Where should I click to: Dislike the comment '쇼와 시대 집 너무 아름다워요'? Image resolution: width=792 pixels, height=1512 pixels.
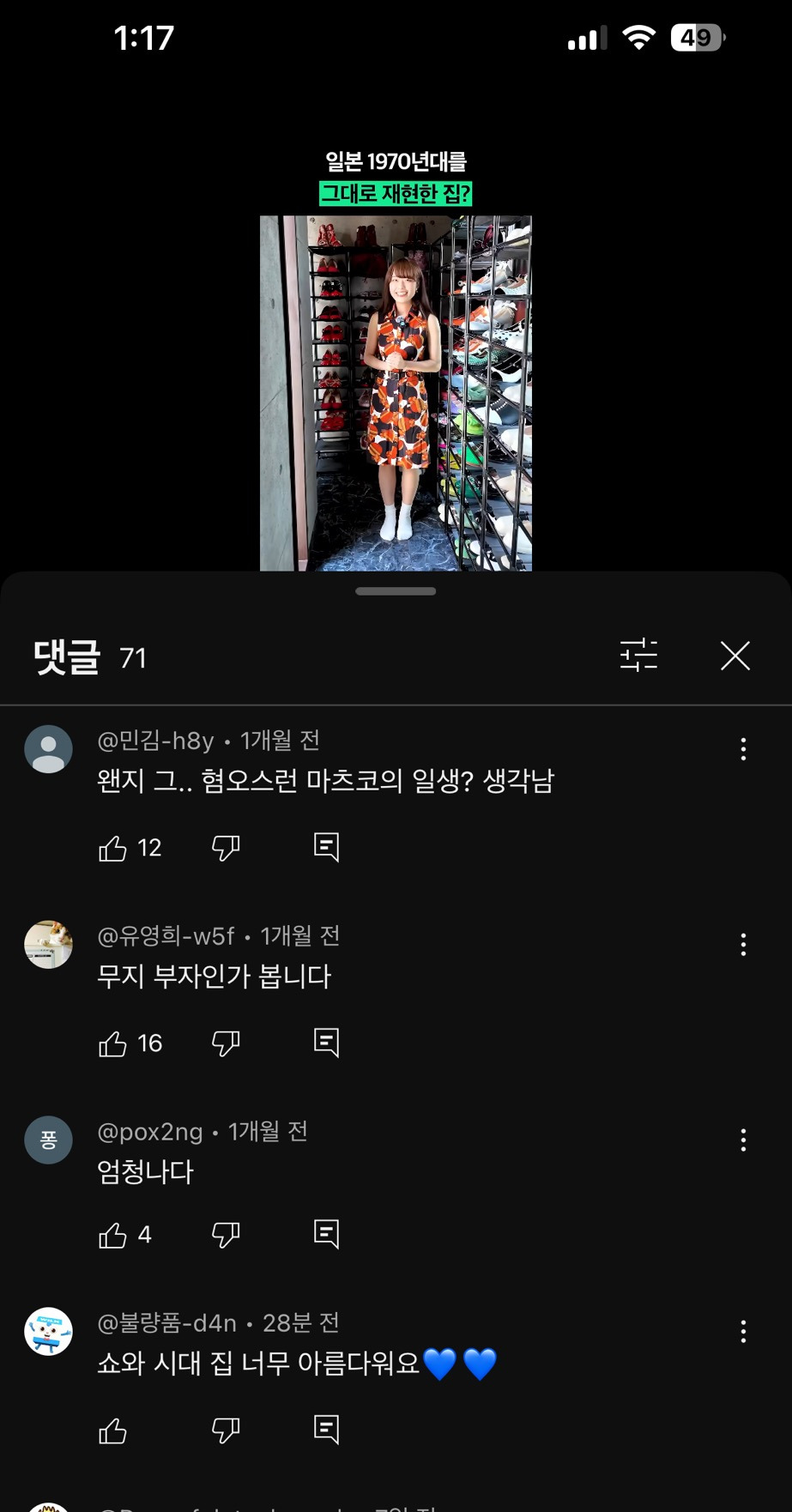pos(226,1429)
